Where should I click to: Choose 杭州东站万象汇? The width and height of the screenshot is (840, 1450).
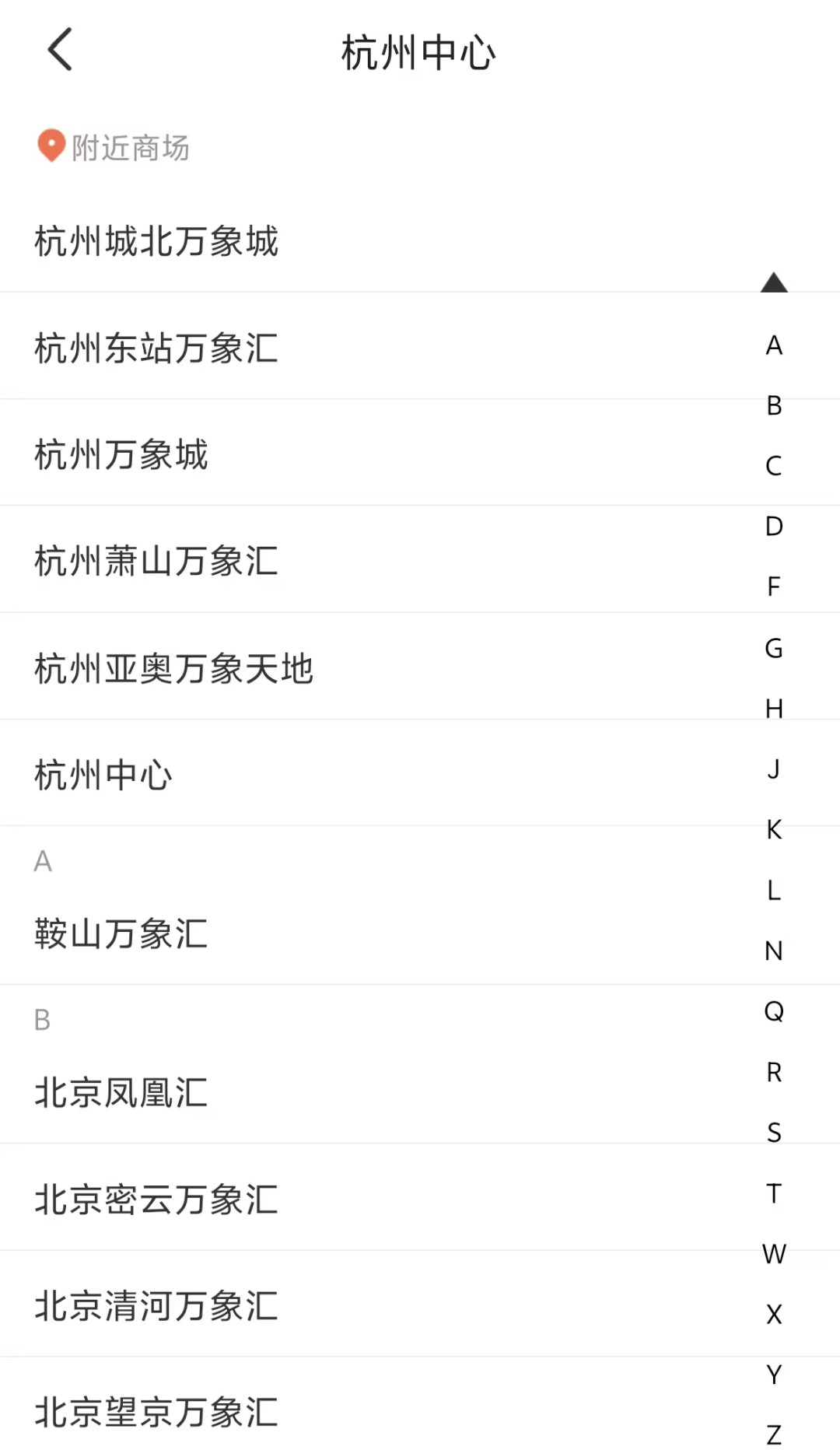[x=156, y=348]
